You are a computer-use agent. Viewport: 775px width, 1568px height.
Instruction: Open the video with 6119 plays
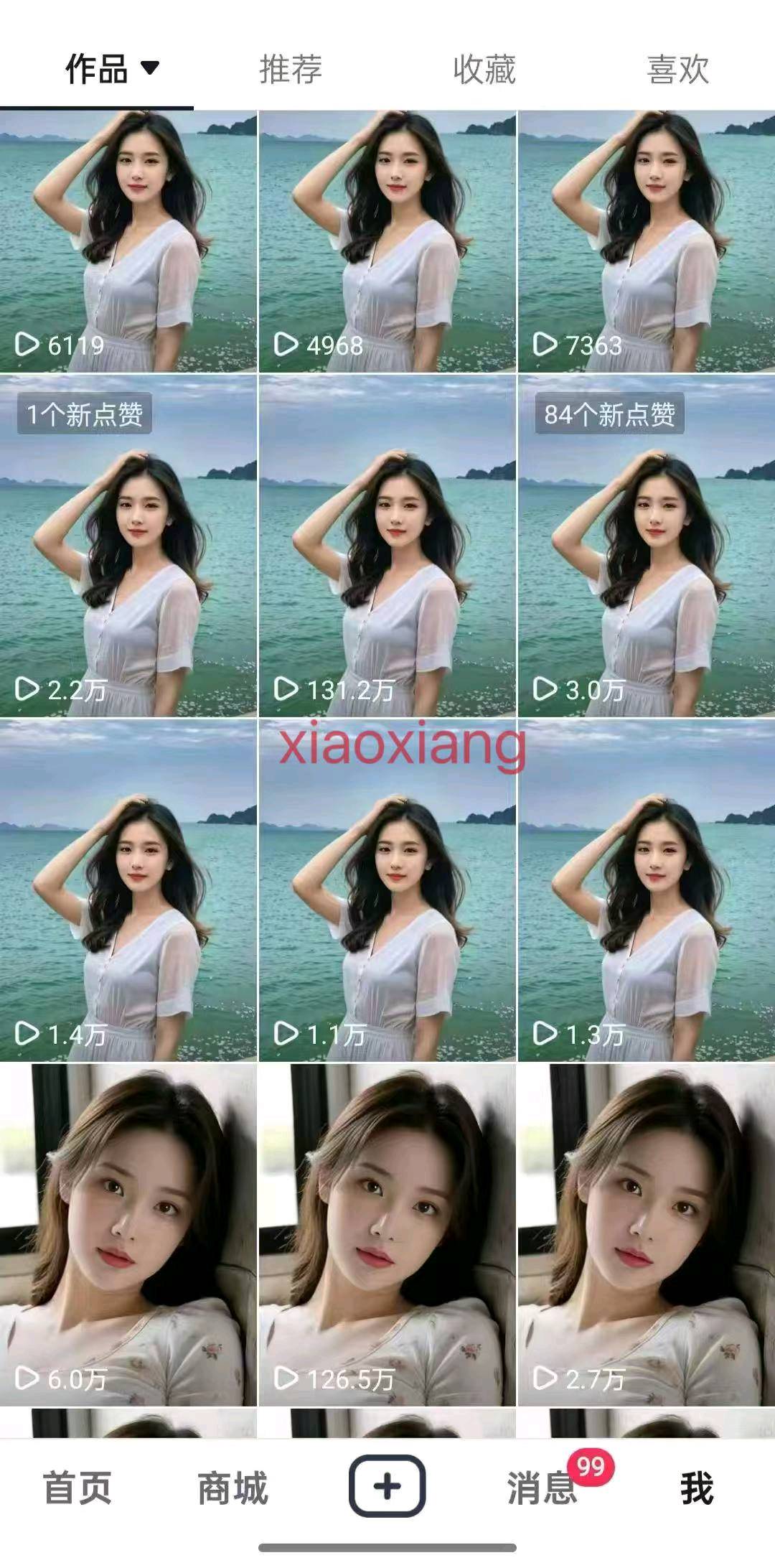coord(128,241)
